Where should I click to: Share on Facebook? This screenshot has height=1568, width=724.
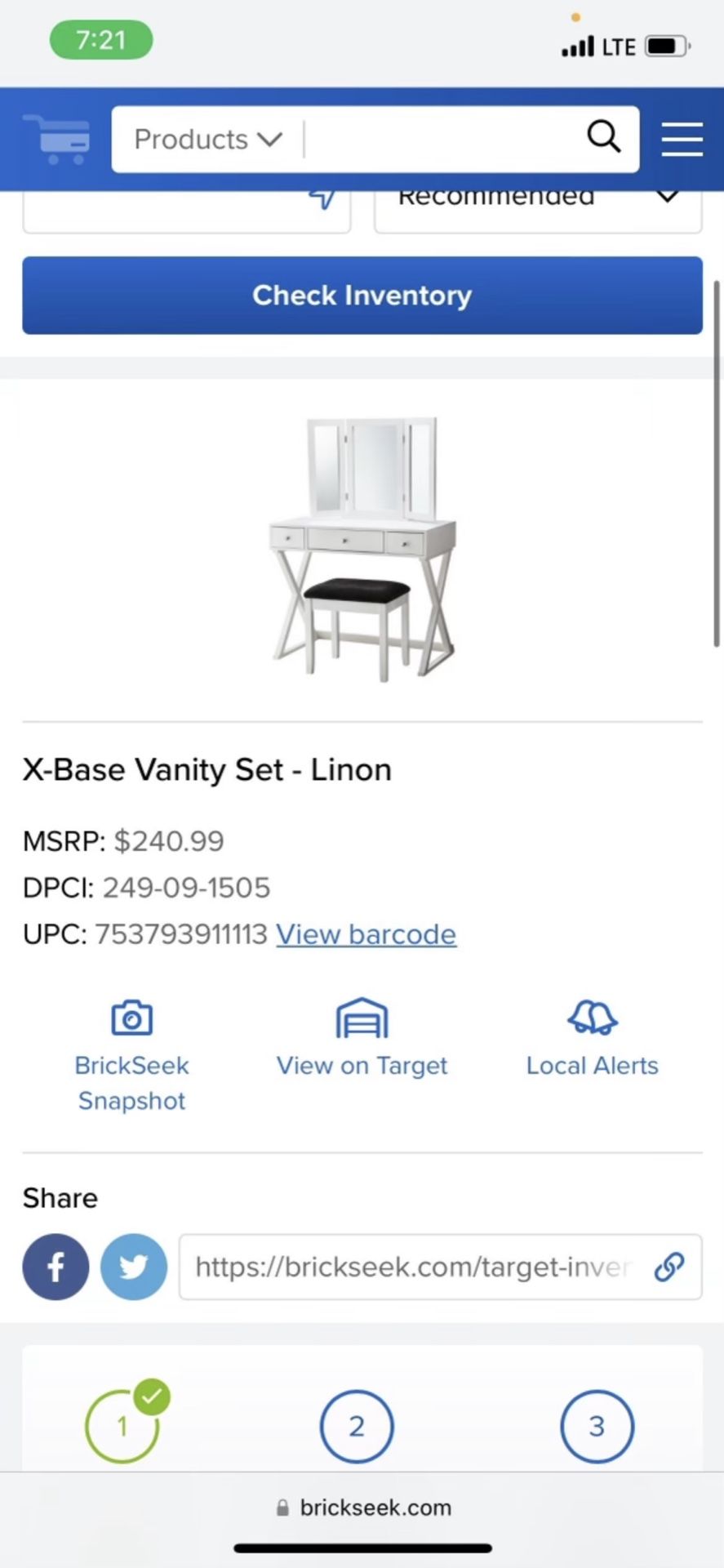(56, 1267)
